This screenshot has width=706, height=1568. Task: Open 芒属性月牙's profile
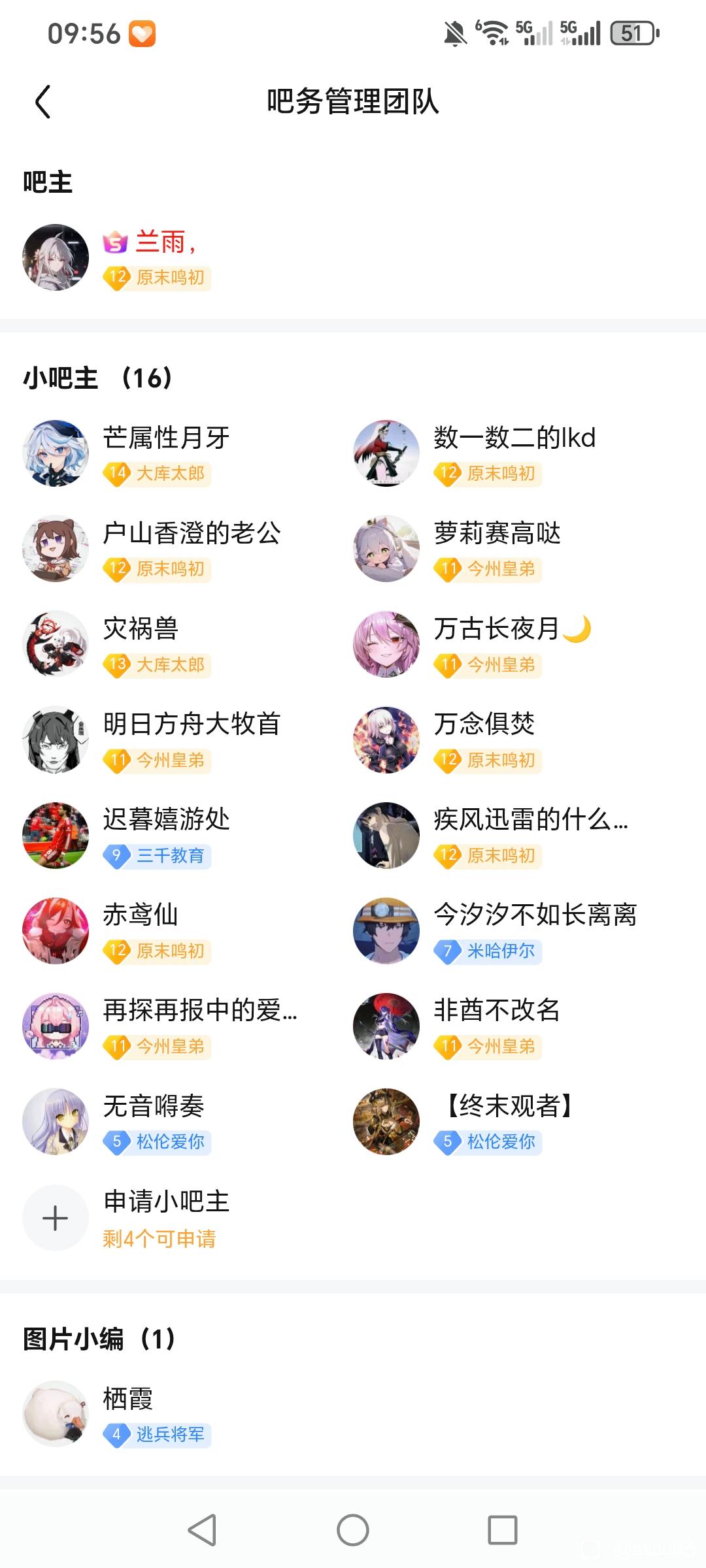(x=56, y=453)
